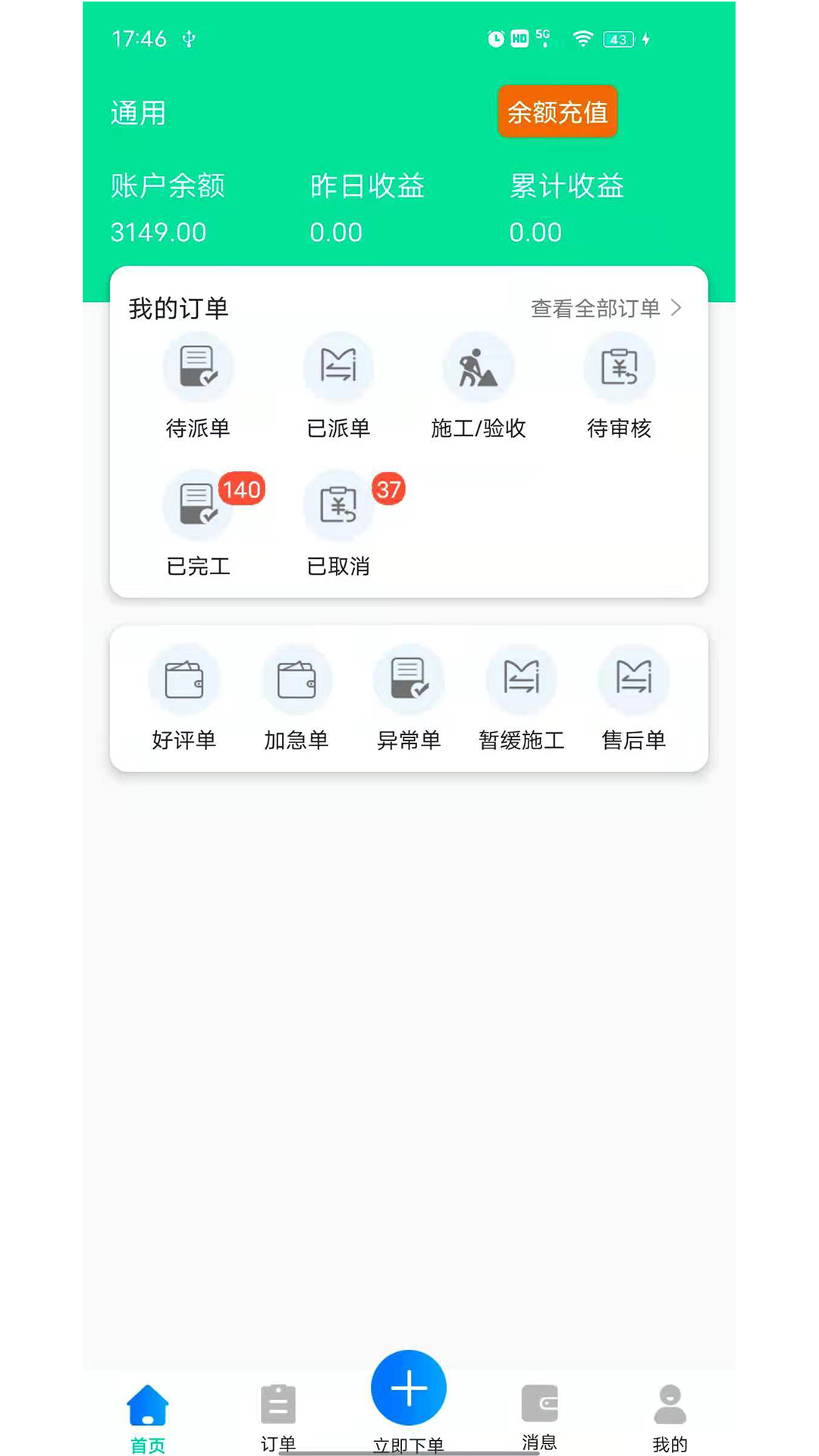This screenshot has height=1456, width=819.
Task: Go to the 消息 tab
Action: [539, 1415]
